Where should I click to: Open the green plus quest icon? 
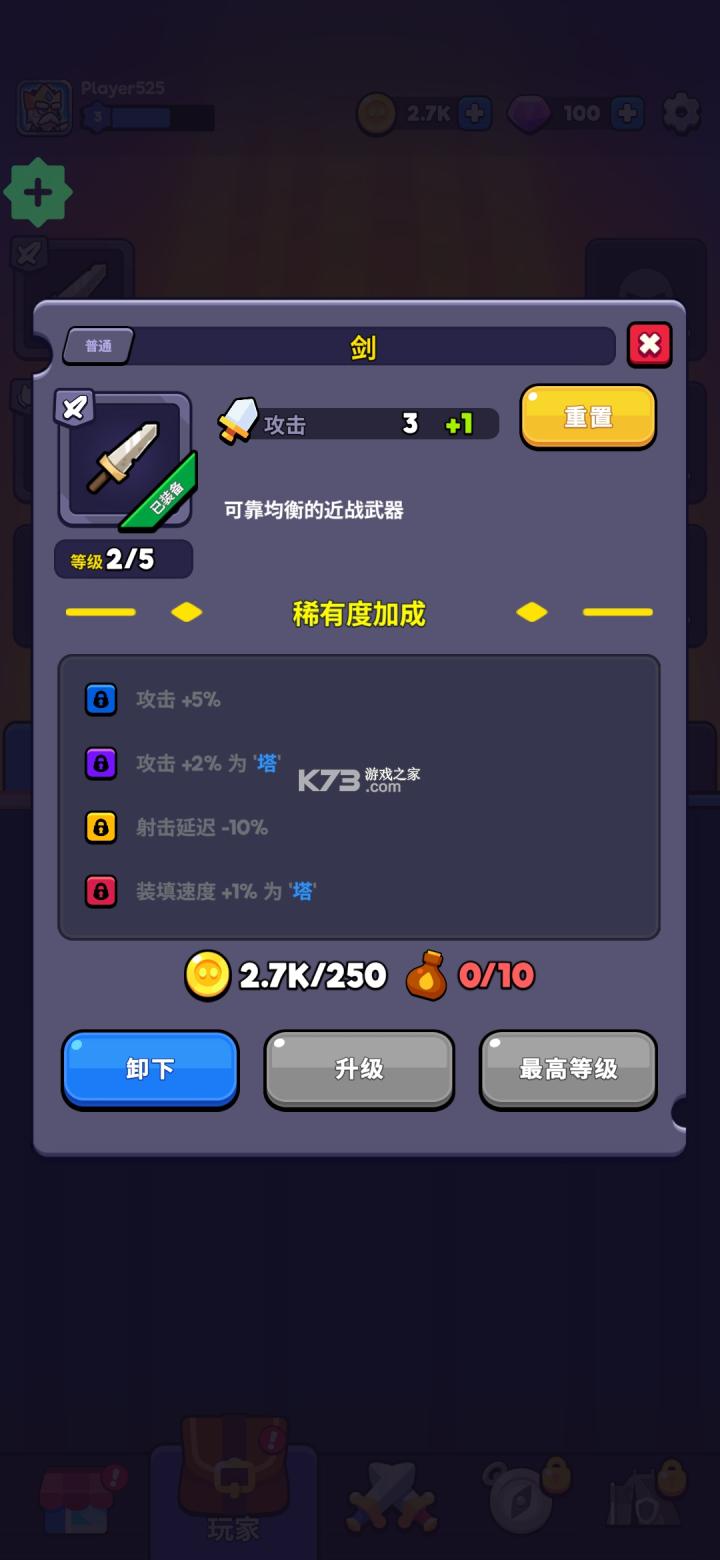pos(36,191)
